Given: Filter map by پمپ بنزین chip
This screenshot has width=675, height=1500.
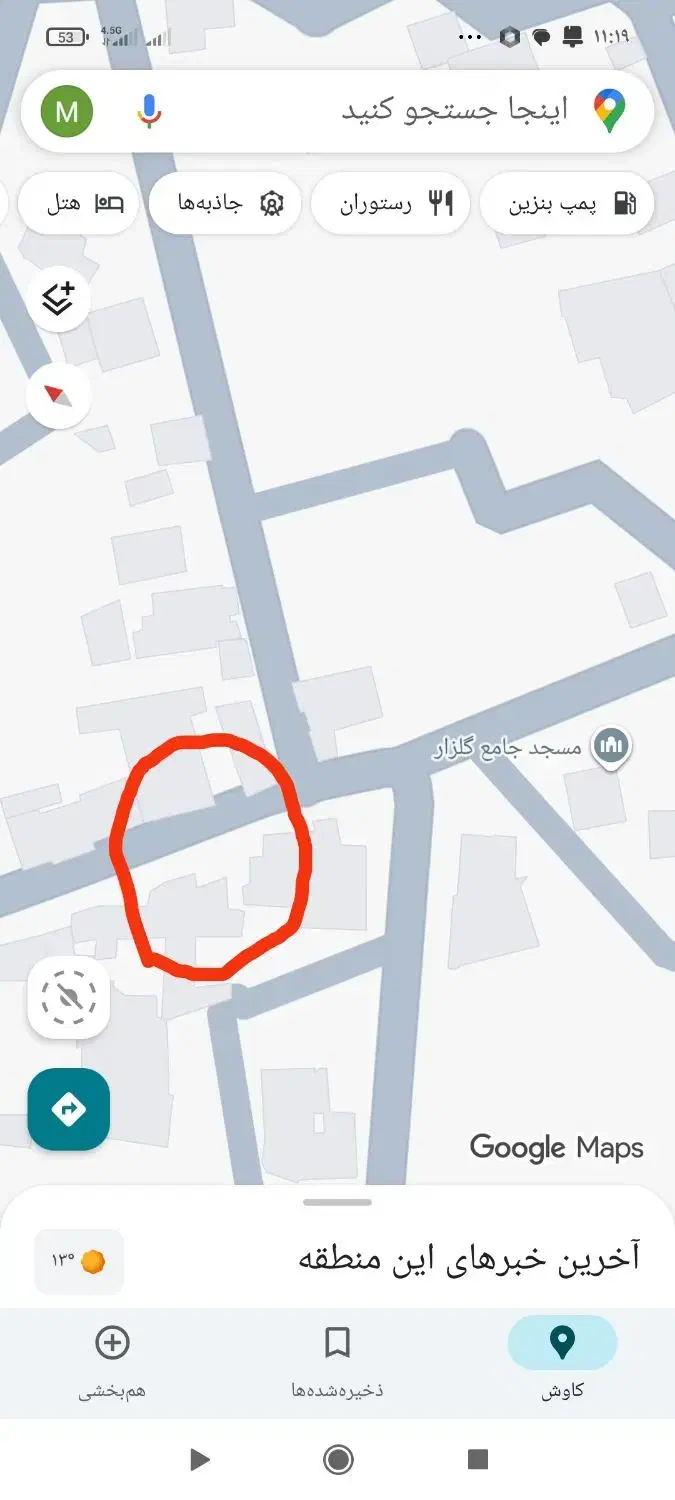Looking at the screenshot, I should (567, 204).
